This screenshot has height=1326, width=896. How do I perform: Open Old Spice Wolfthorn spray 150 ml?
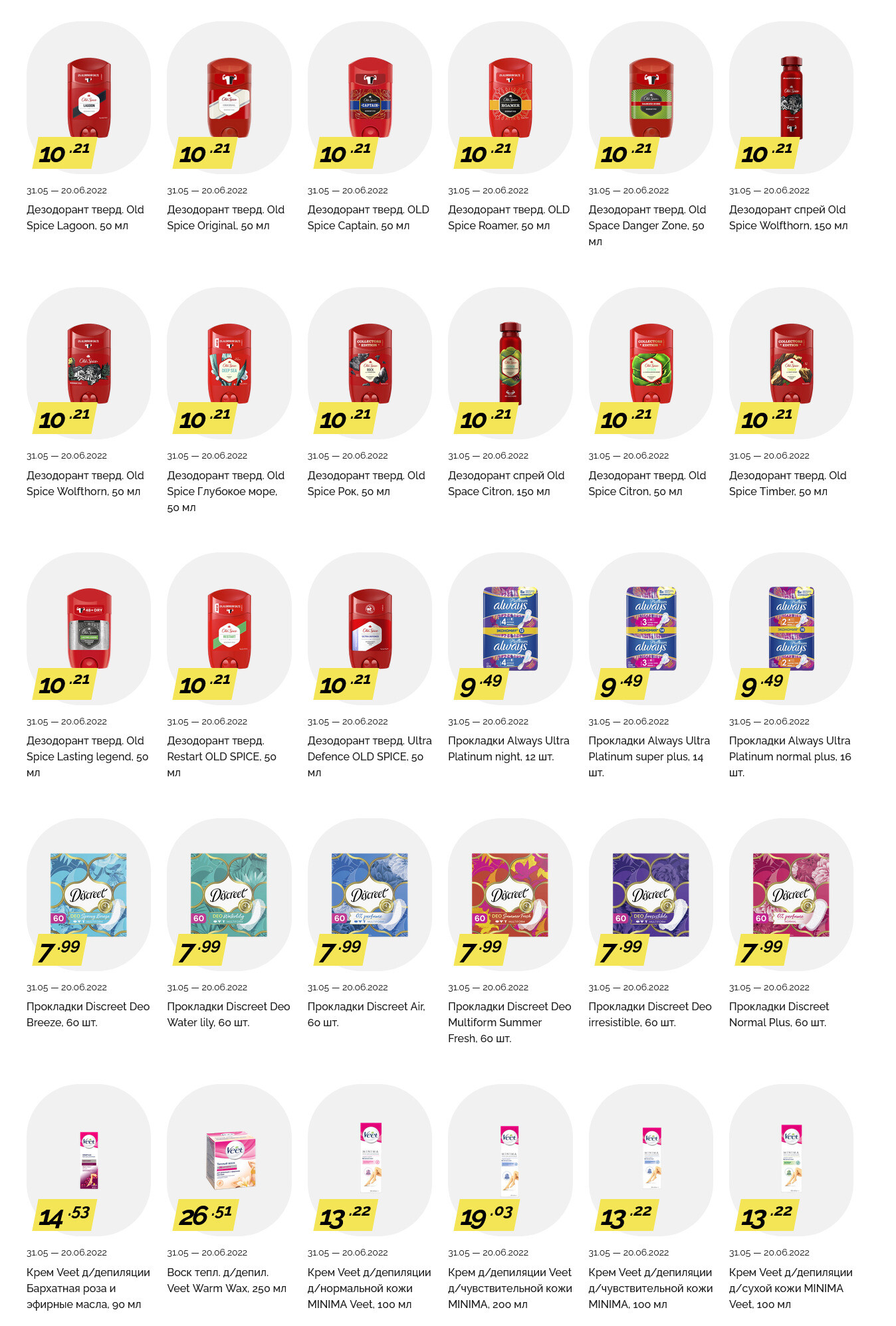(x=791, y=98)
